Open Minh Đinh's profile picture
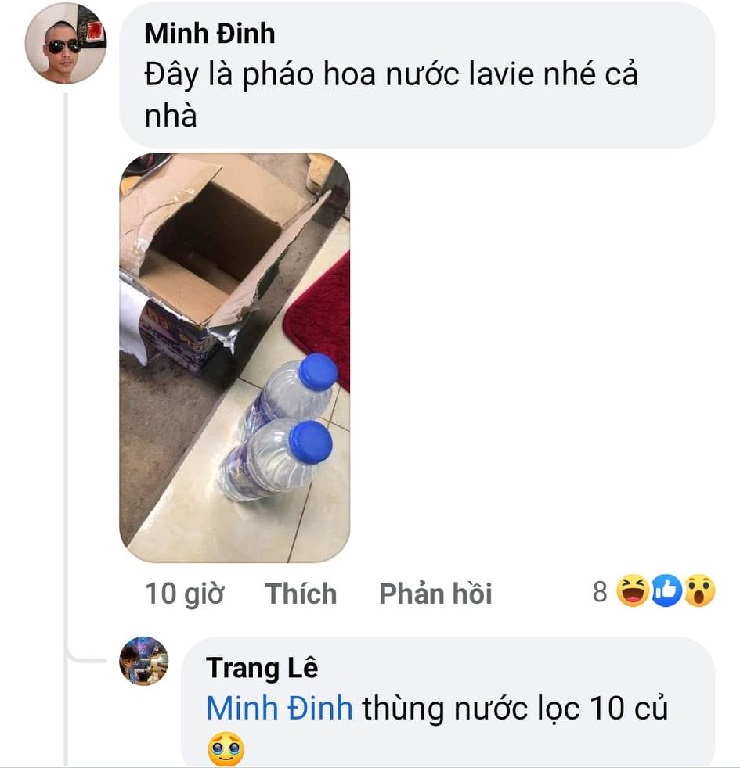The height and width of the screenshot is (768, 740). tap(65, 43)
